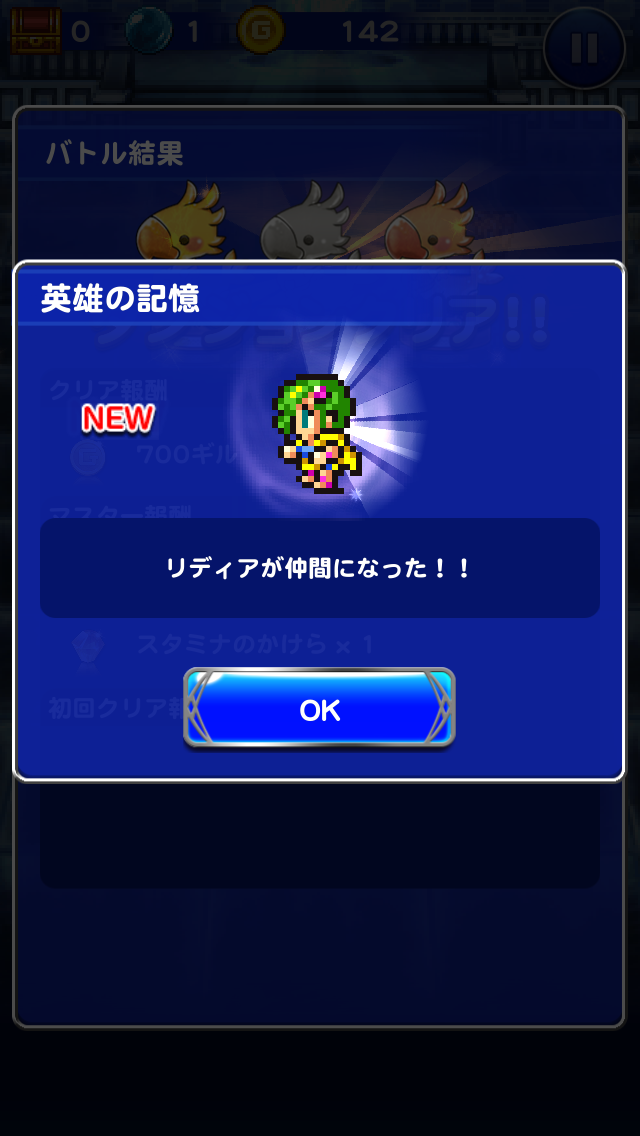Image resolution: width=640 pixels, height=1136 pixels.
Task: Pause the game with the pause icon
Action: tap(584, 47)
